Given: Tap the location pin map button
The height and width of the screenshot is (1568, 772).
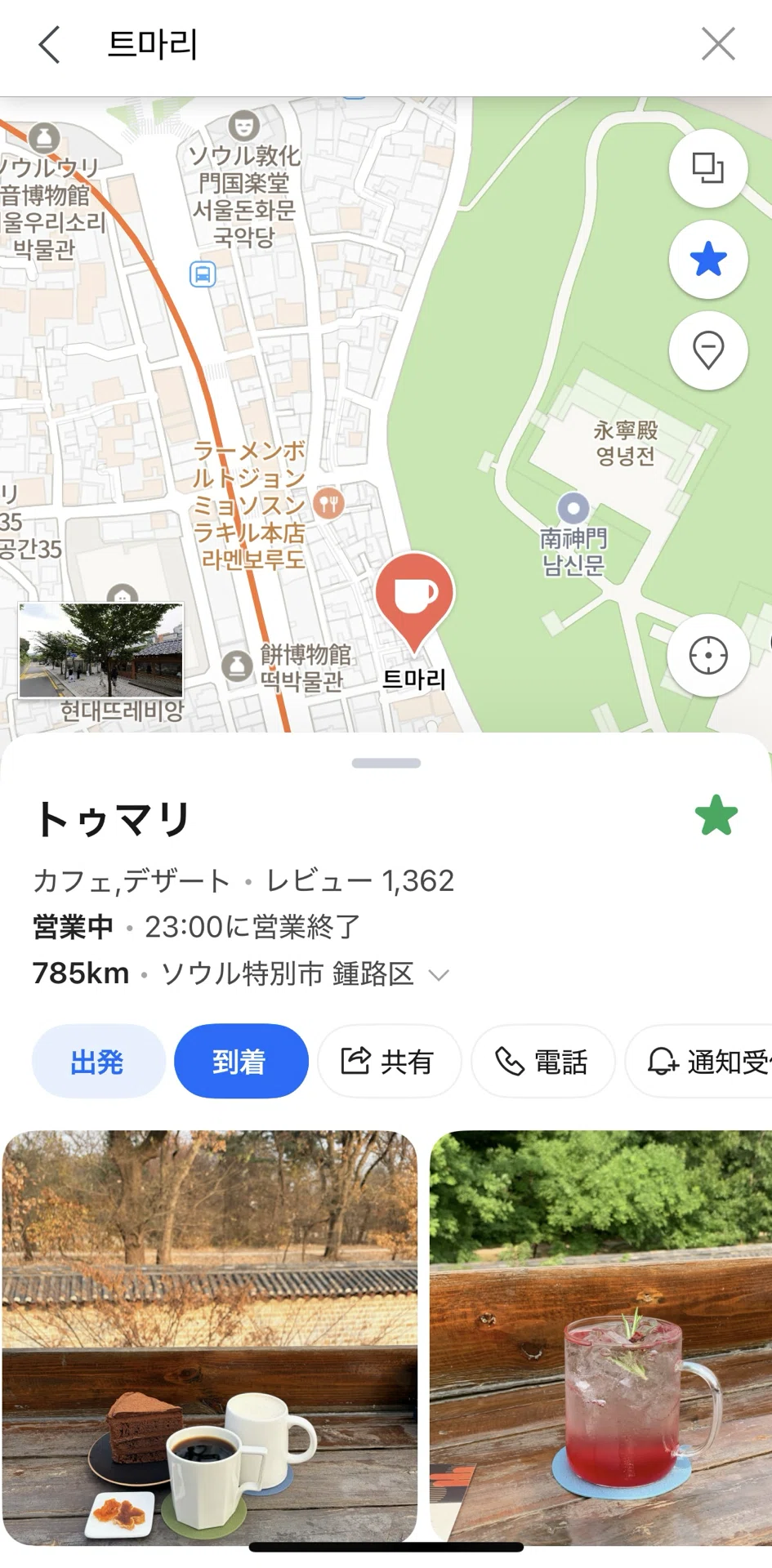Looking at the screenshot, I should 707,350.
